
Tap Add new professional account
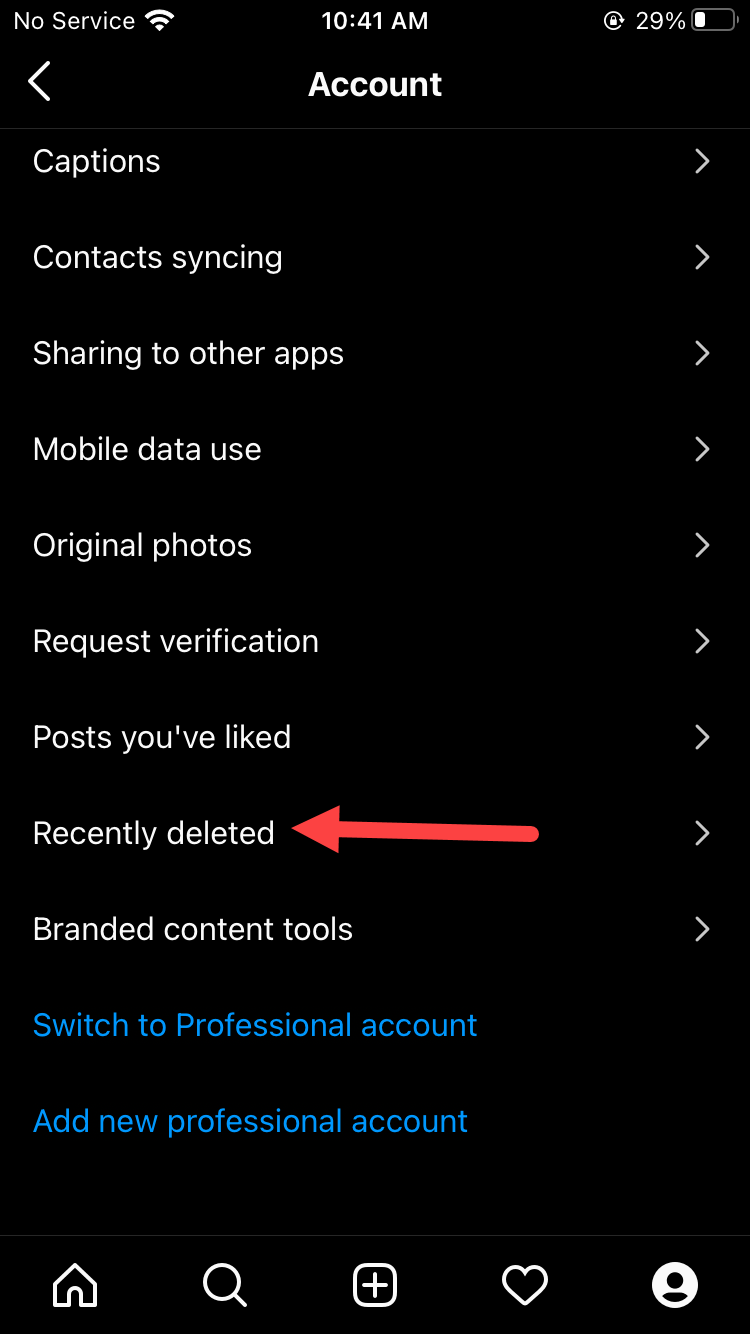click(x=250, y=1121)
